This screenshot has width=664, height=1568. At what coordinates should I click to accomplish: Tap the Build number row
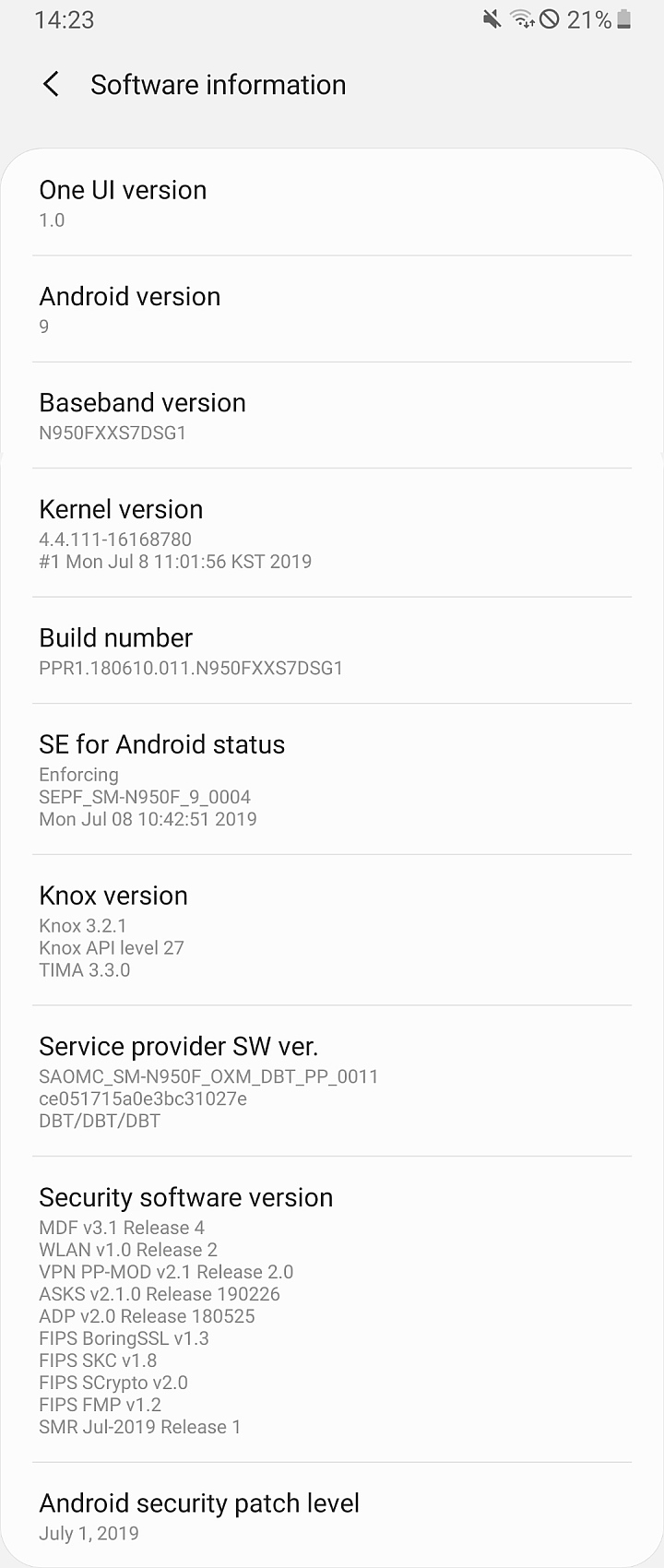(x=332, y=651)
